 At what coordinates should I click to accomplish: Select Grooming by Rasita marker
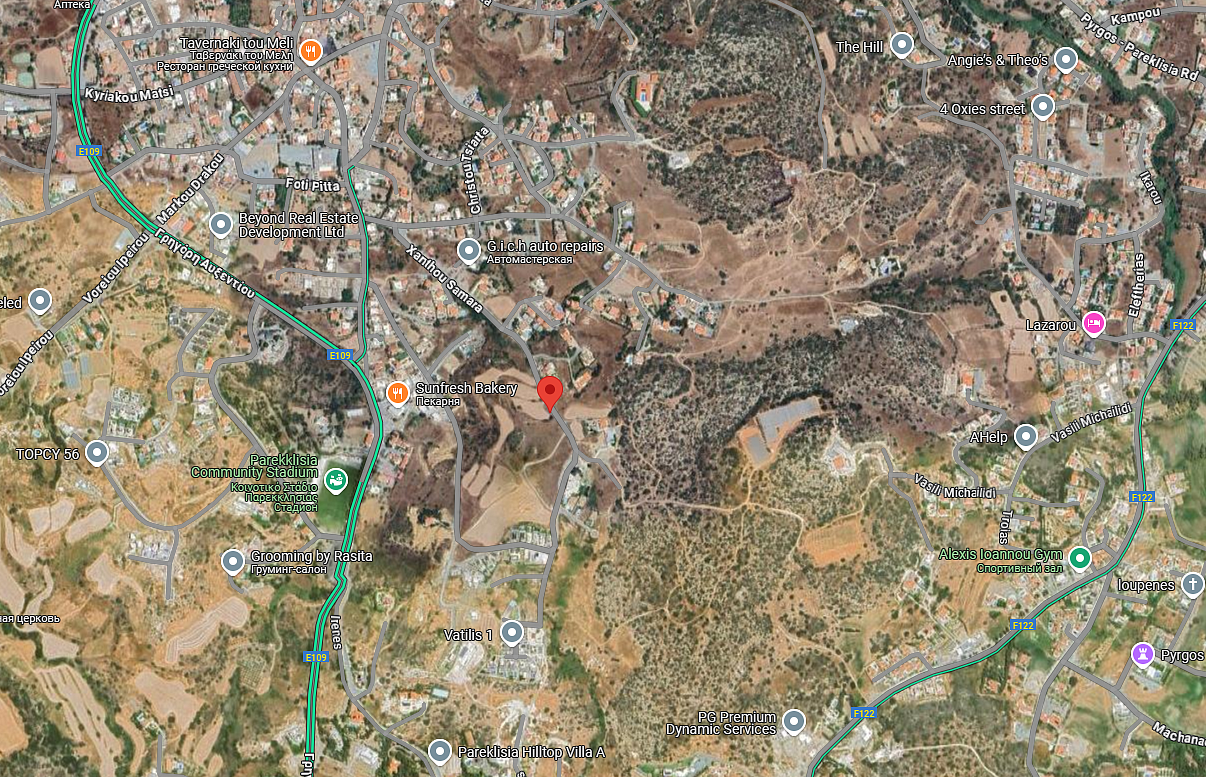232,561
